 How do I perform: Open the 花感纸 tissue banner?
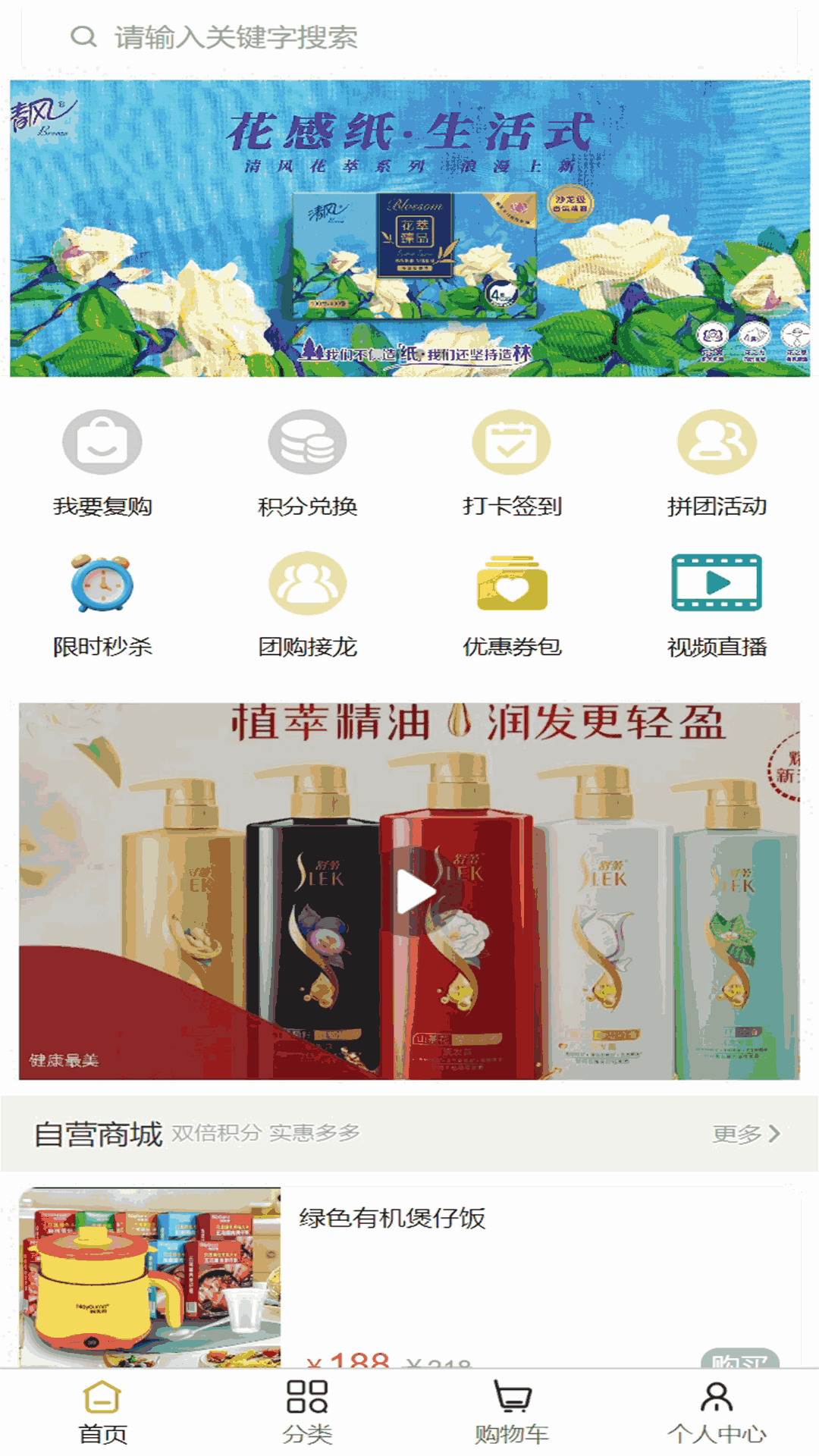[409, 227]
